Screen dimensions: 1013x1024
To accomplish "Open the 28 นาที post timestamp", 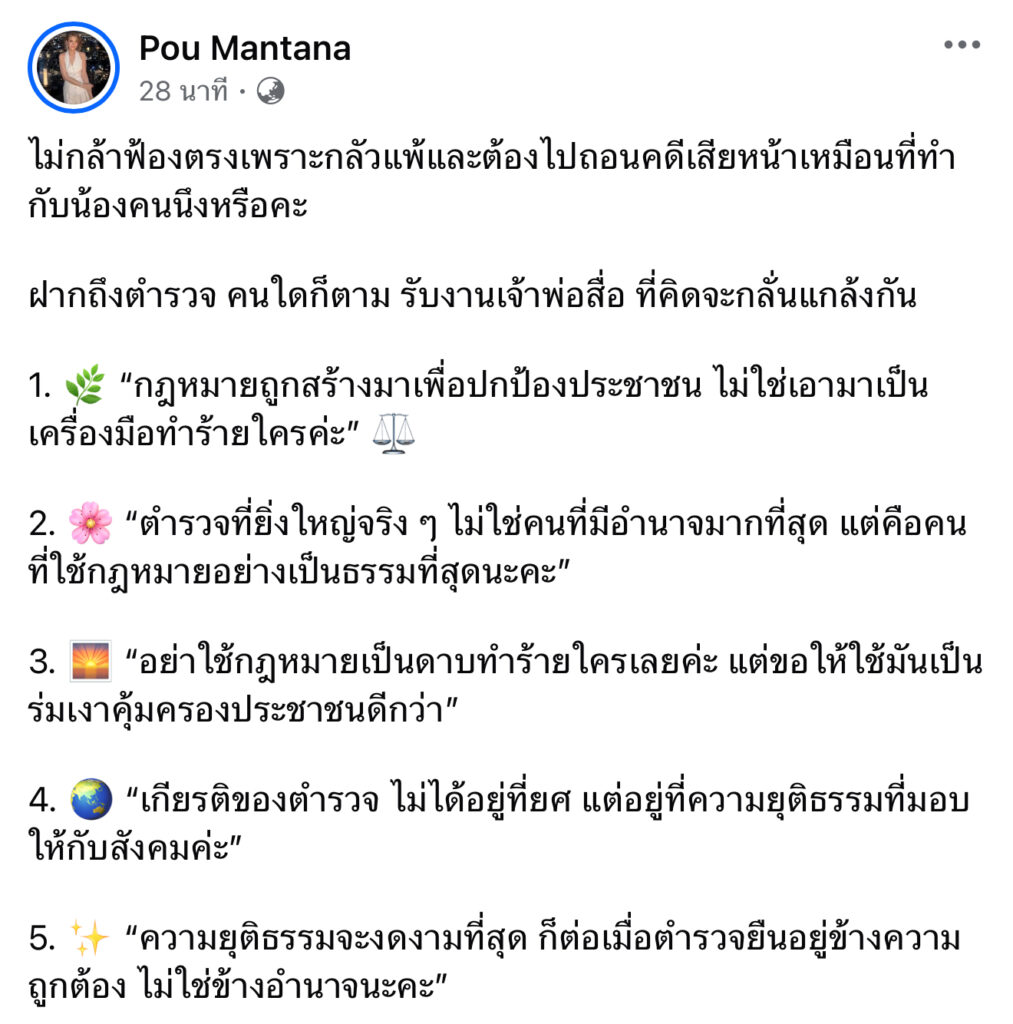I will tap(186, 92).
